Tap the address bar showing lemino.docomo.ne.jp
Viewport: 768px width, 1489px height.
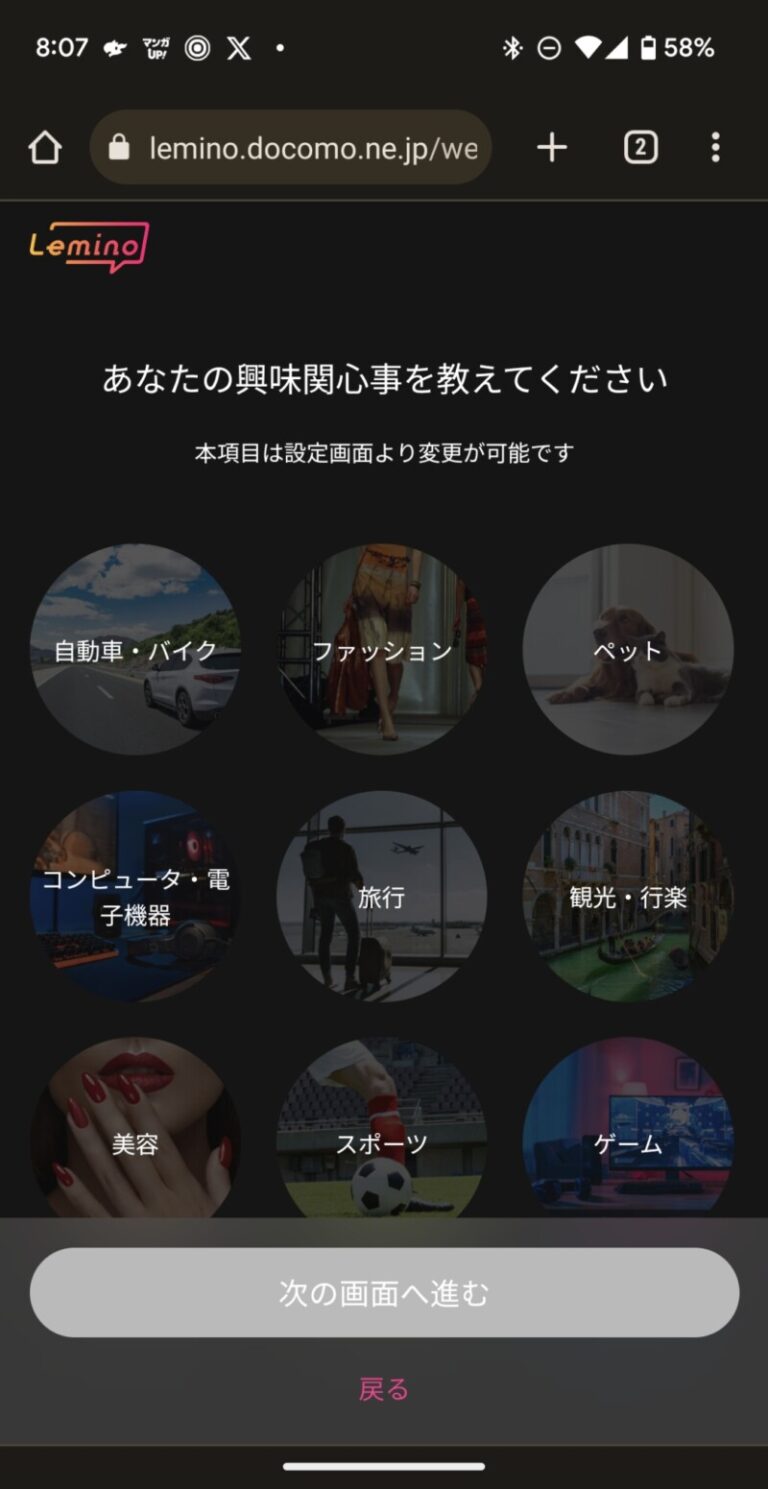[x=300, y=147]
